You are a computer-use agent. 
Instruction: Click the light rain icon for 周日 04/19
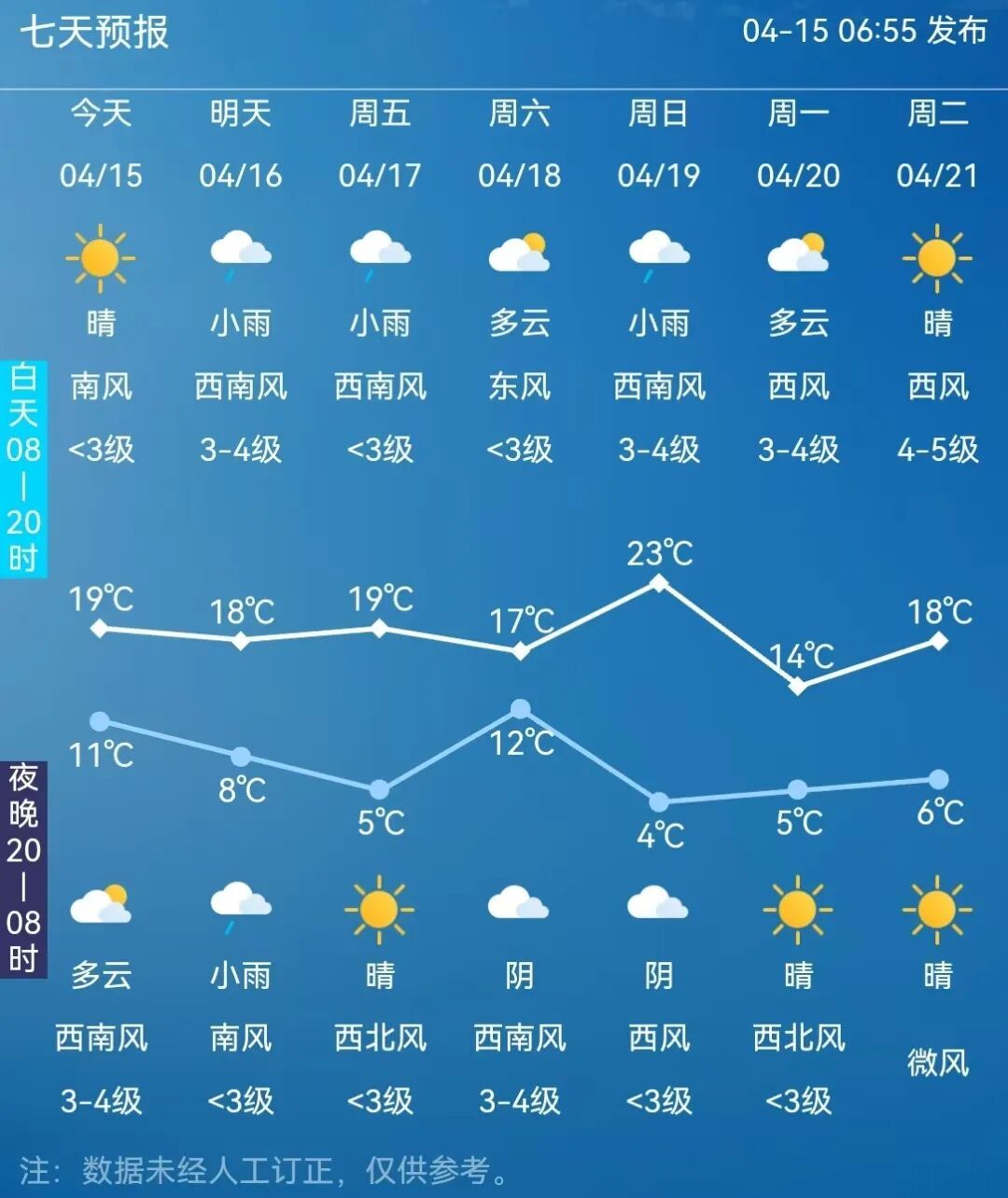(658, 257)
